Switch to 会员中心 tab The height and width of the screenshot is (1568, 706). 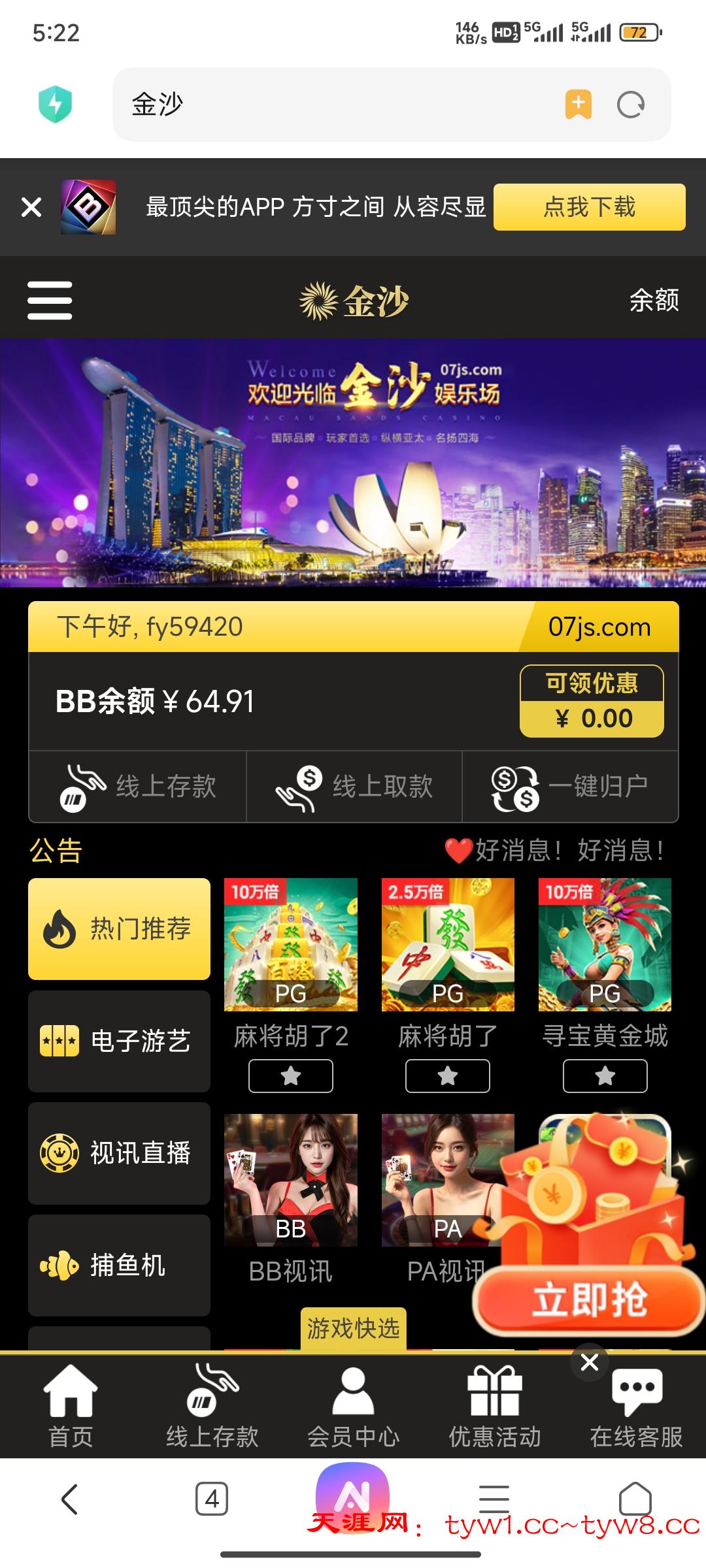tap(353, 1407)
